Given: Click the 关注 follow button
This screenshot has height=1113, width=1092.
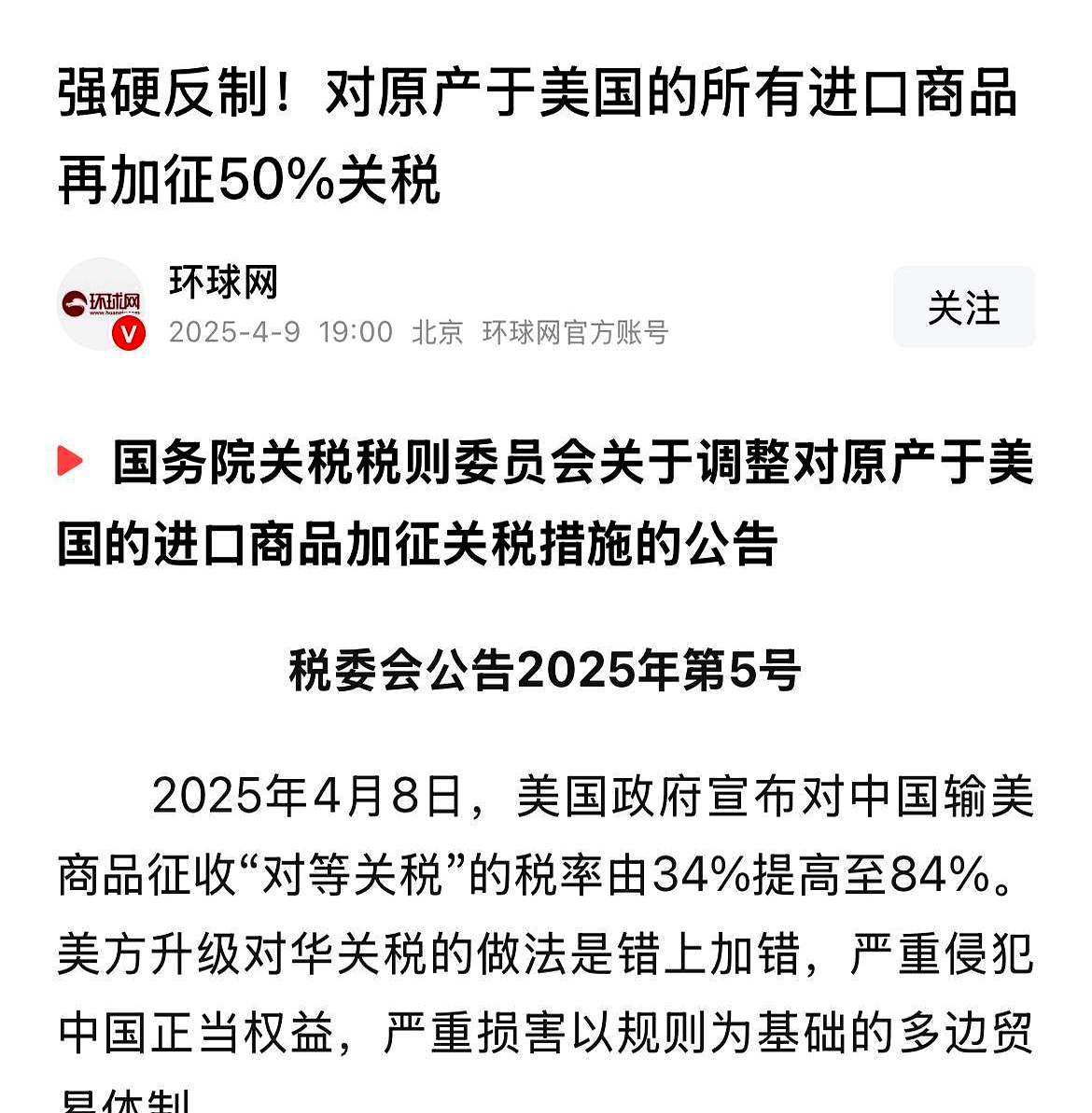Looking at the screenshot, I should [963, 308].
